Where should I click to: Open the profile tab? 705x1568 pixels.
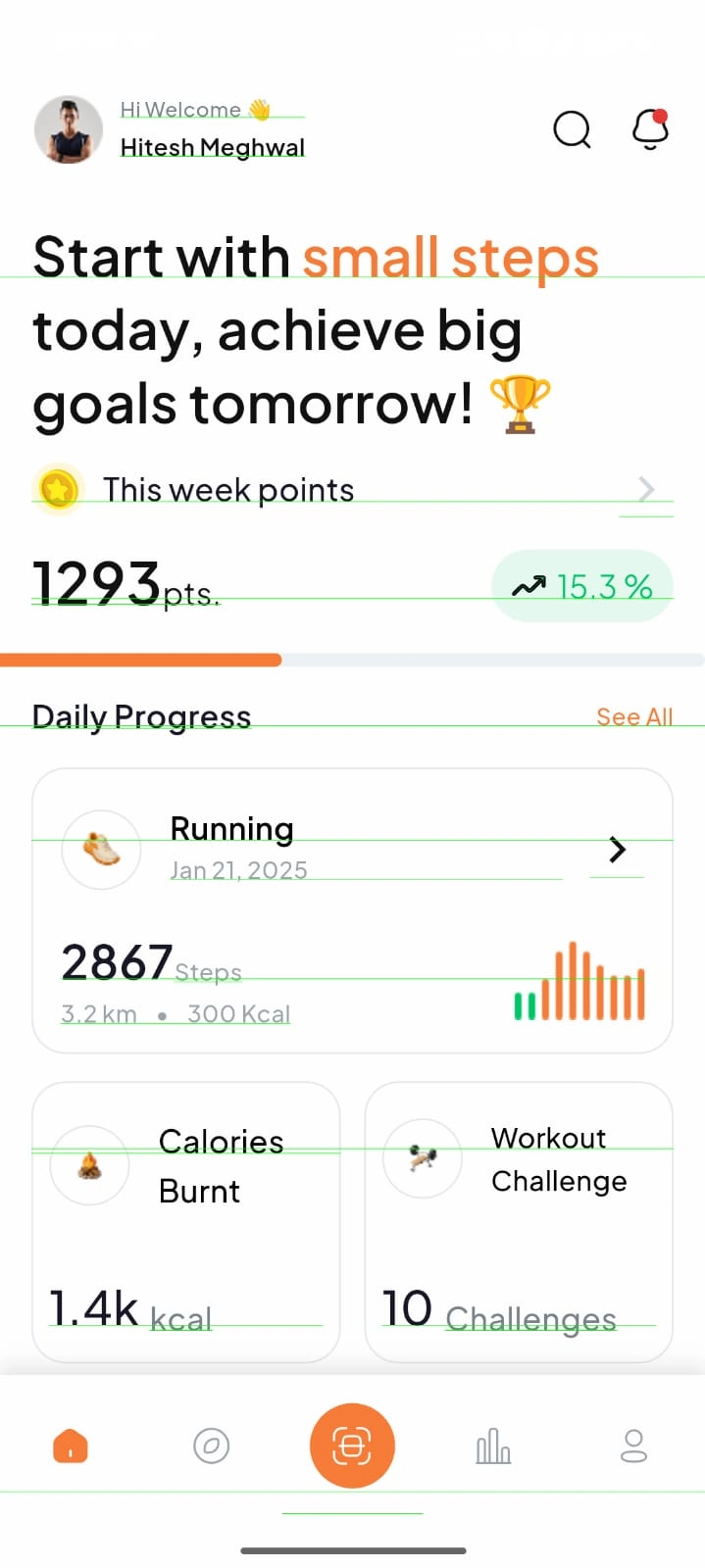tap(634, 1445)
